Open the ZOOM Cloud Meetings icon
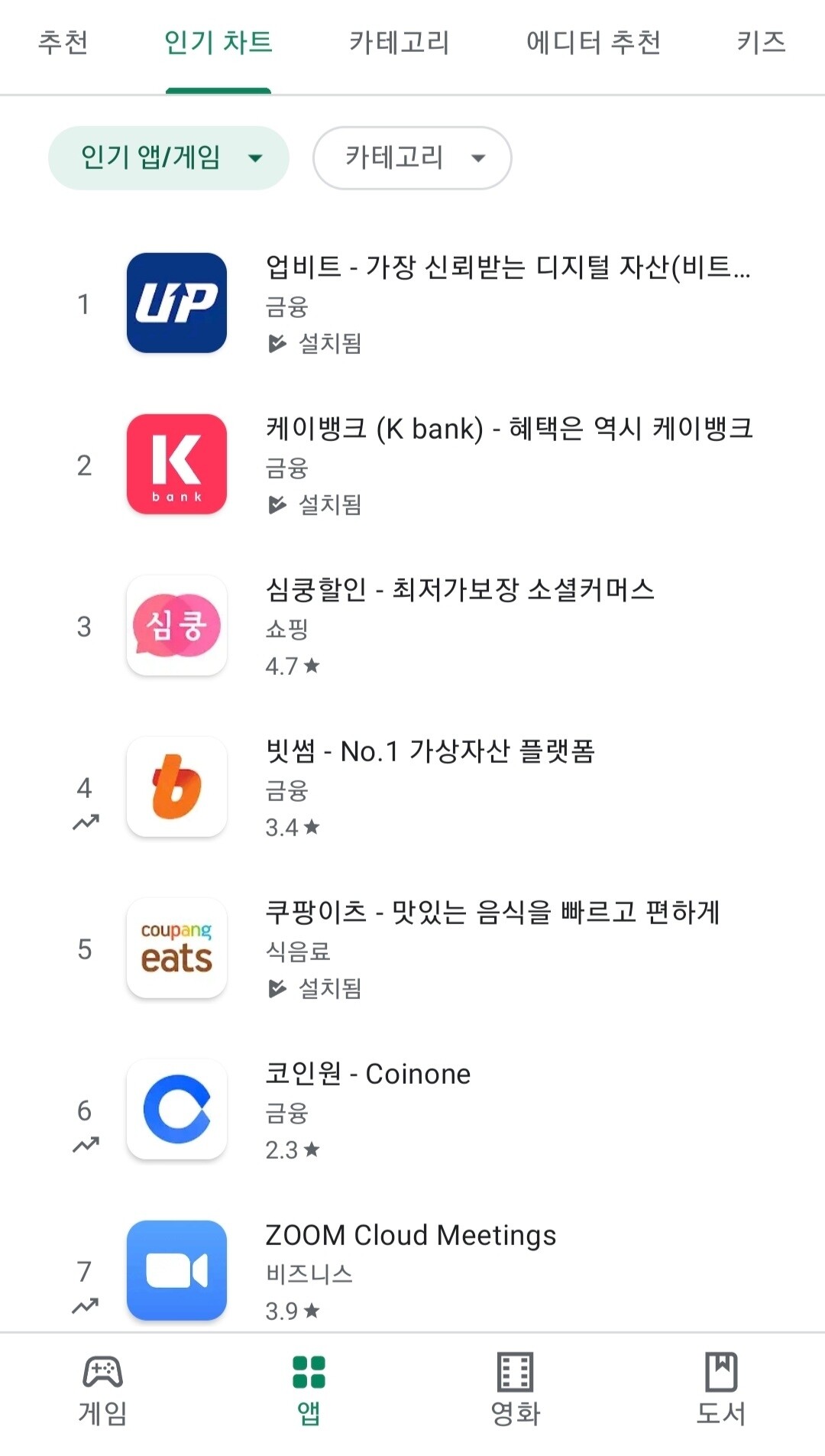This screenshot has height=1456, width=825. pos(176,1272)
